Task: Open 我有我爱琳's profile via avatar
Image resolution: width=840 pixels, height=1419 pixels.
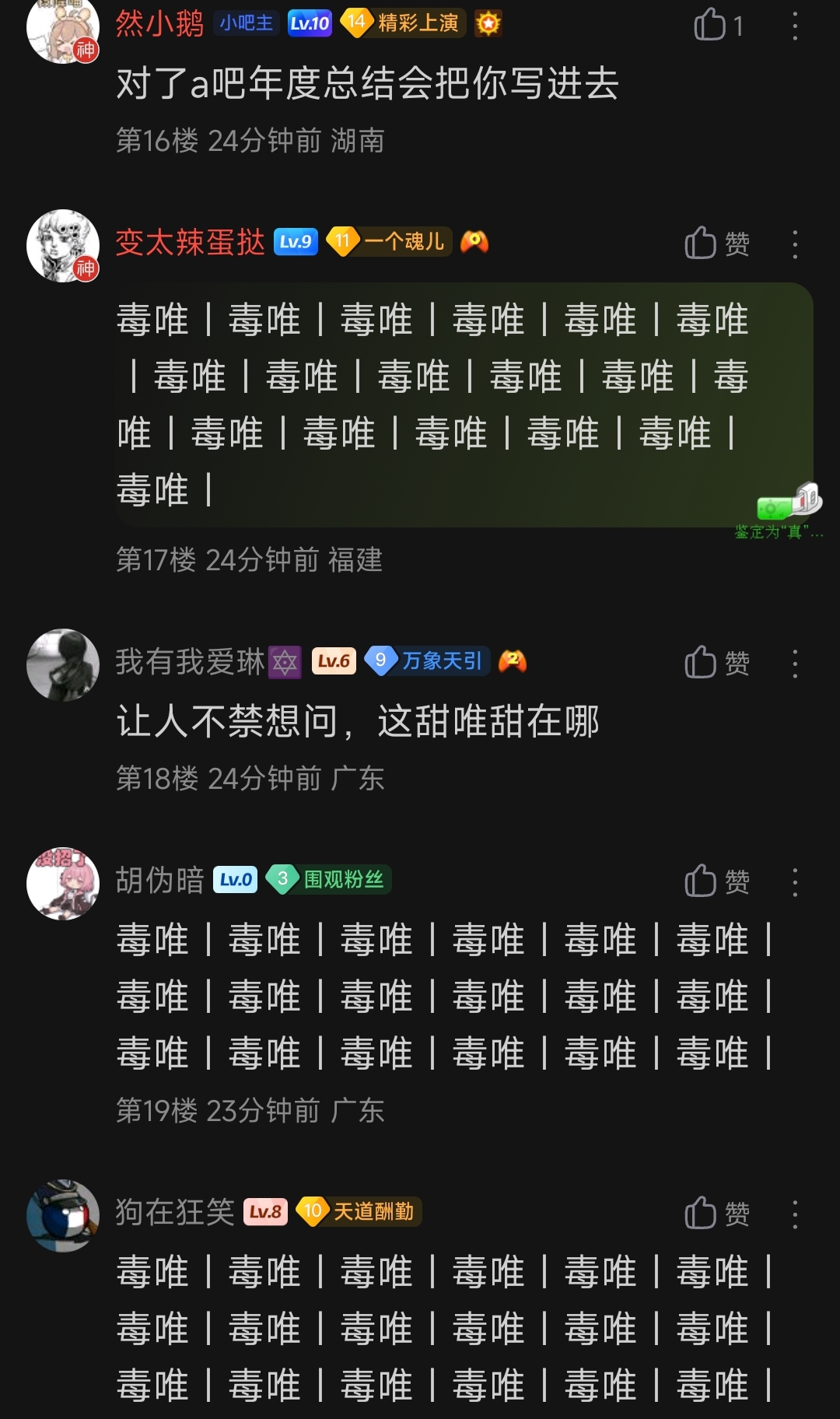Action: pyautogui.click(x=63, y=664)
